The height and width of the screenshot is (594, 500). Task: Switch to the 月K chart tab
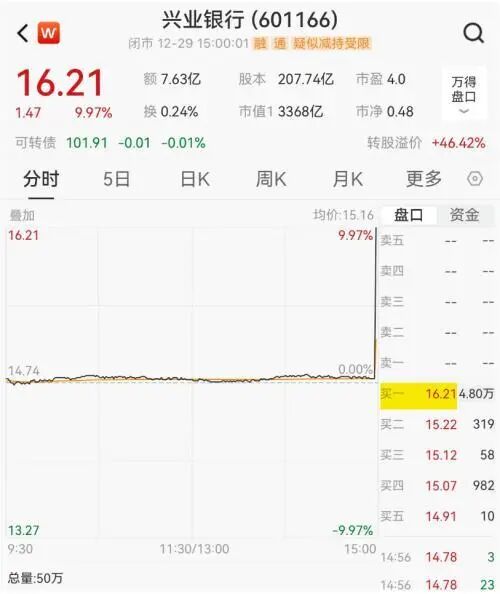coord(348,179)
